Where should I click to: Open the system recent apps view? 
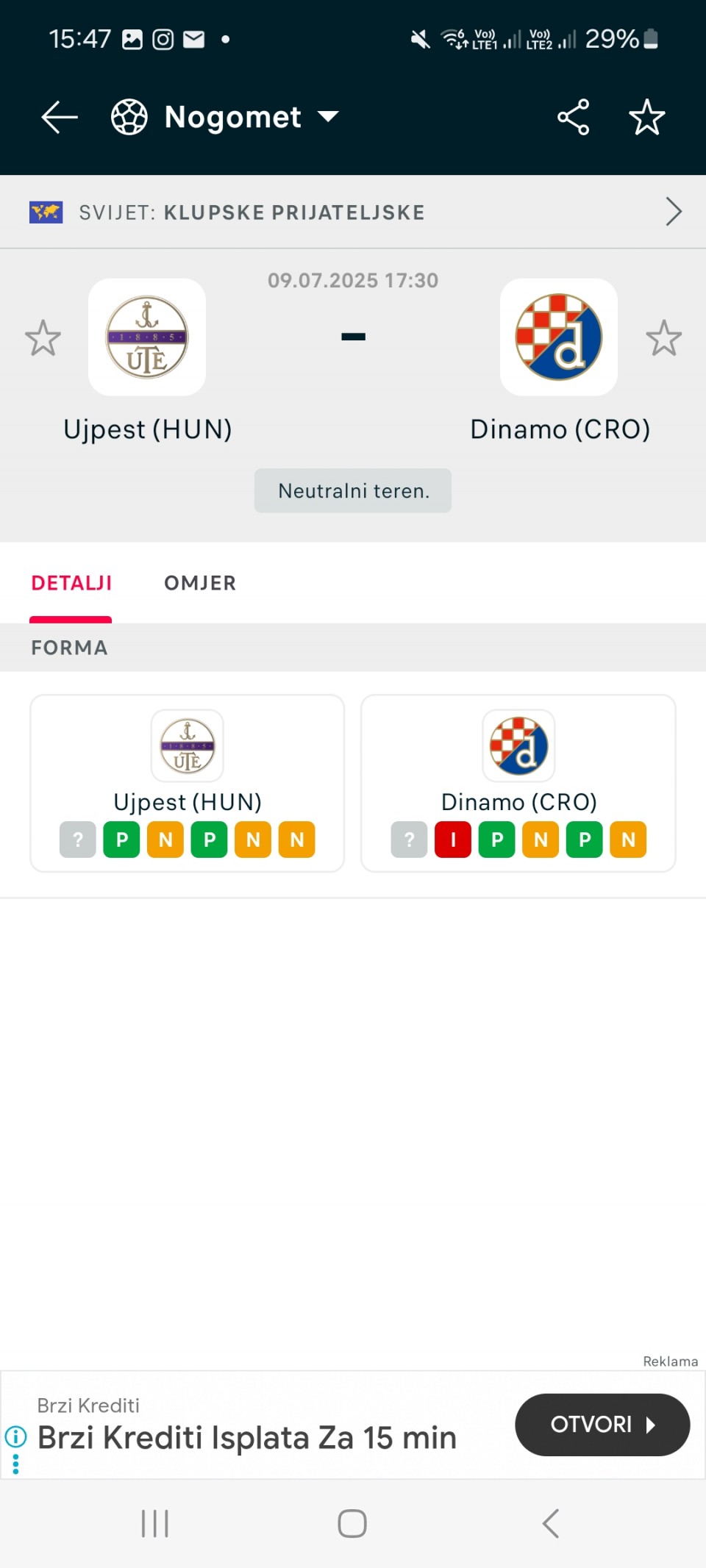[x=154, y=1523]
